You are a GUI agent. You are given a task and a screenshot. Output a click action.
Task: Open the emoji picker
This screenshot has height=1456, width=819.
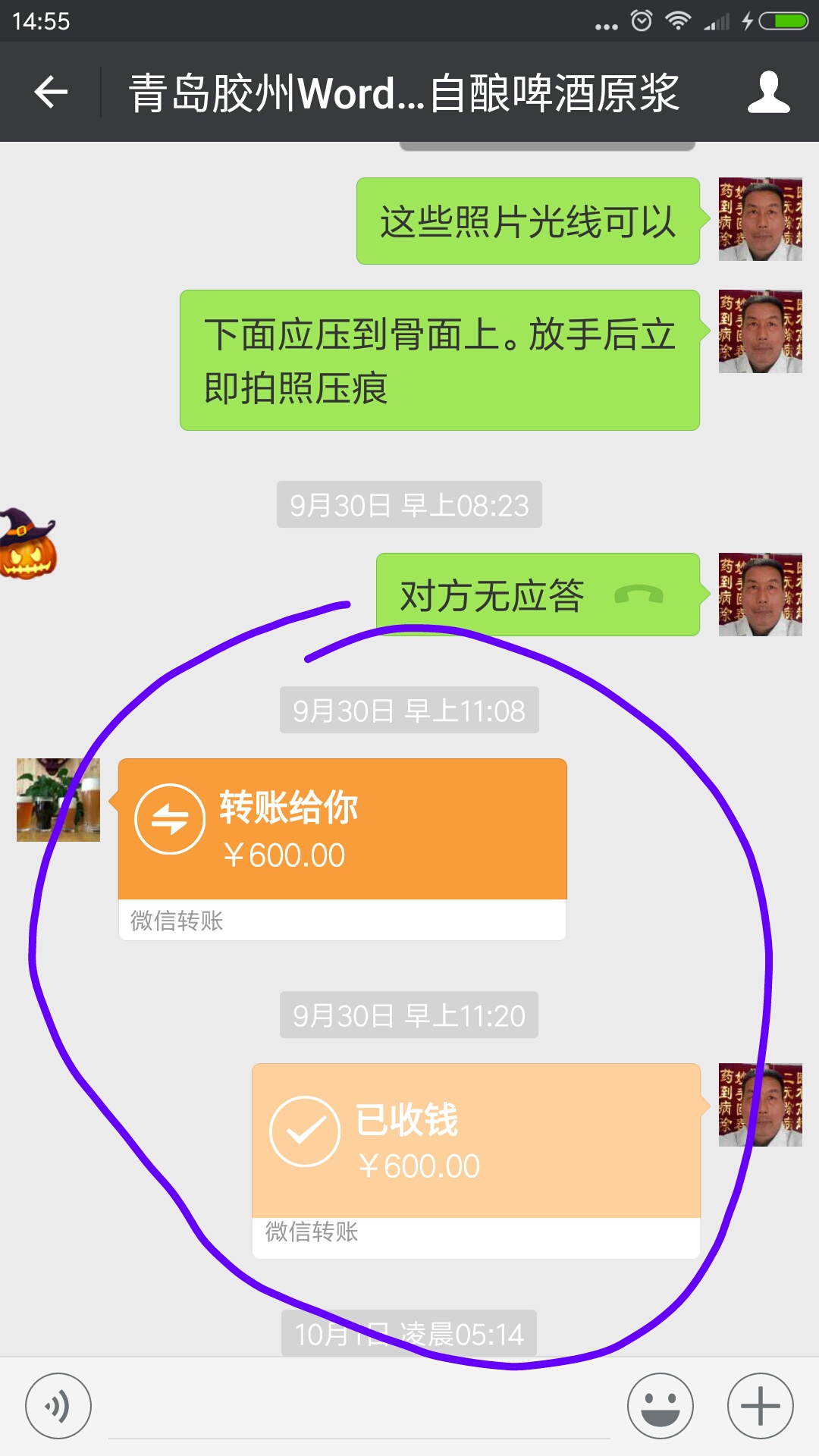pos(660,1405)
